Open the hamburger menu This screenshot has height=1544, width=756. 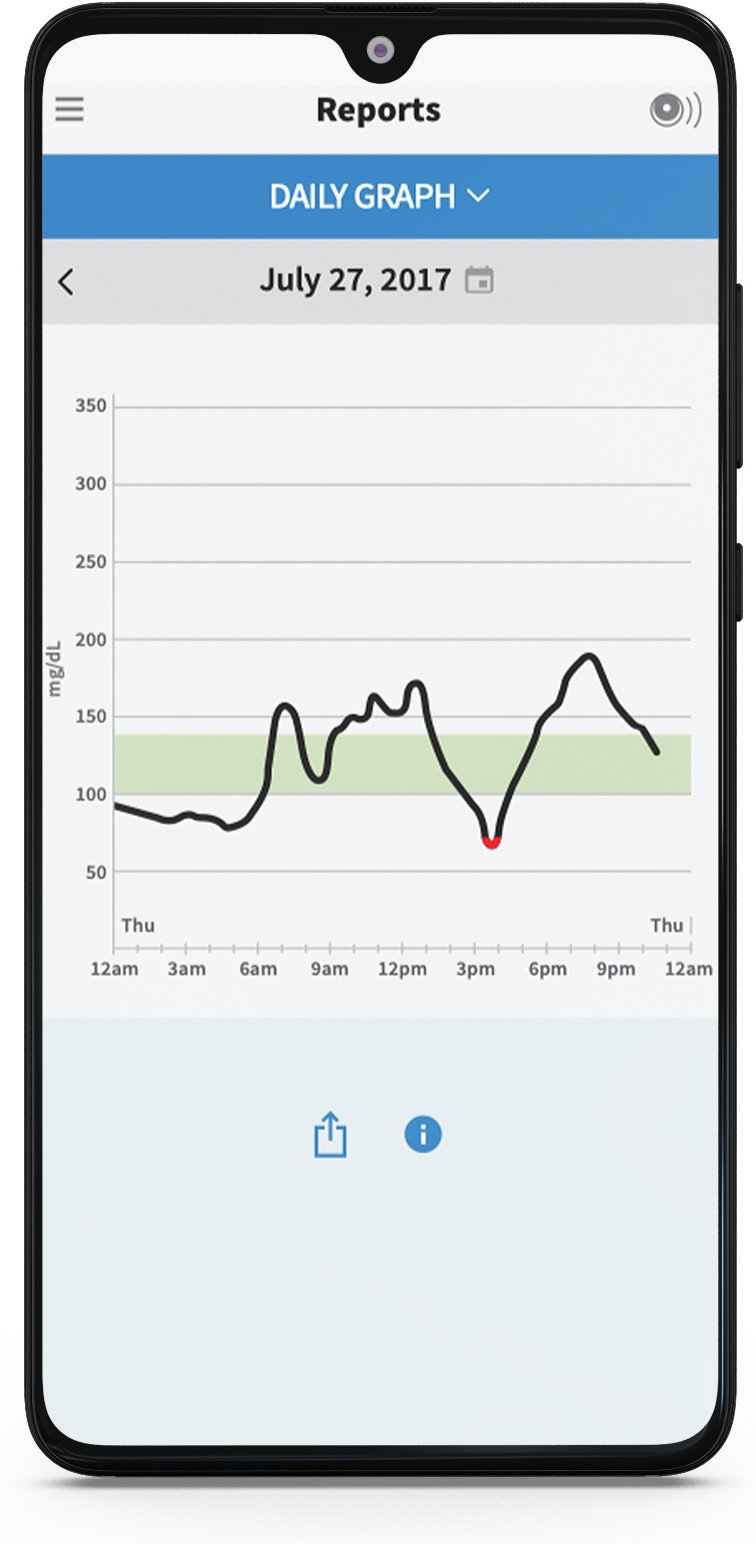pos(69,110)
